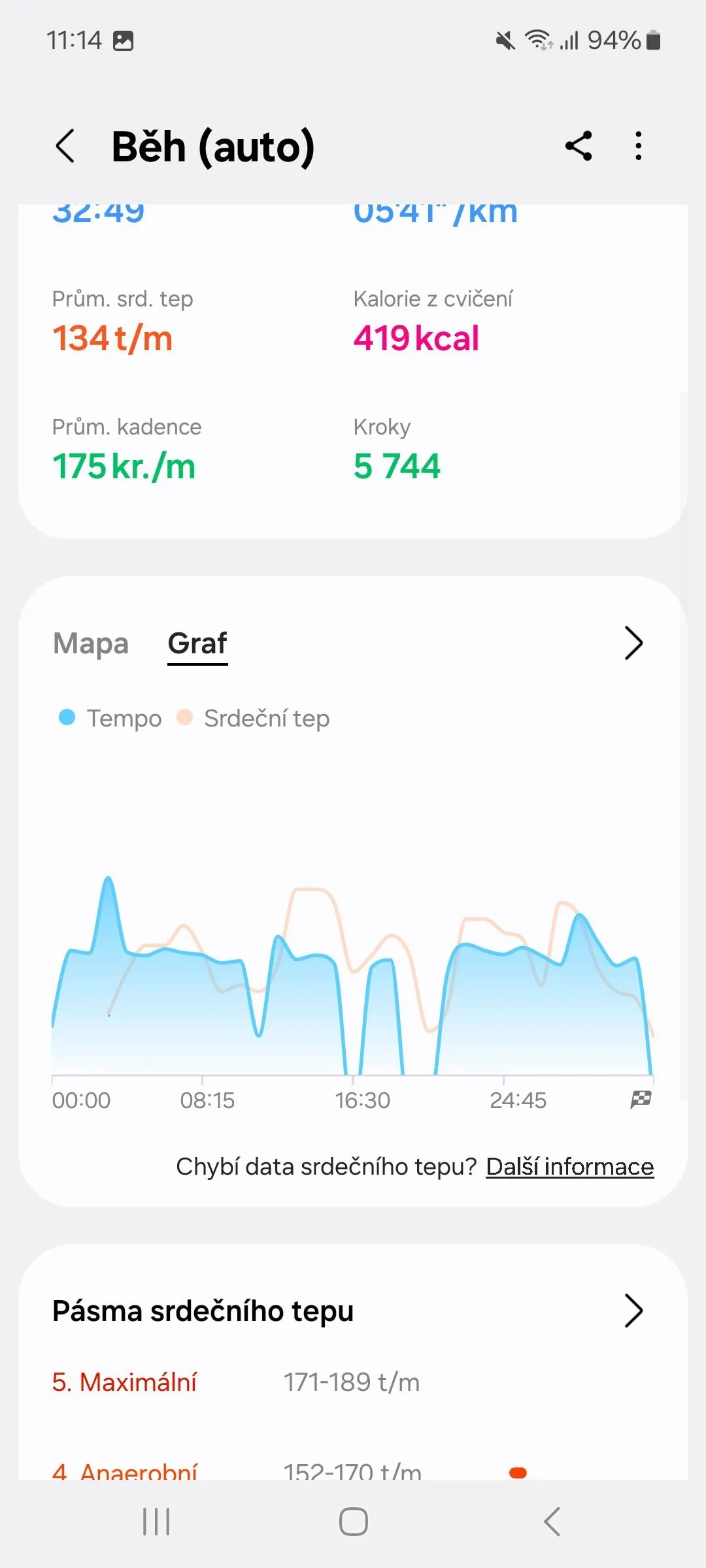Go back from Běh (auto) screen
The width and height of the screenshot is (706, 1568).
click(65, 146)
